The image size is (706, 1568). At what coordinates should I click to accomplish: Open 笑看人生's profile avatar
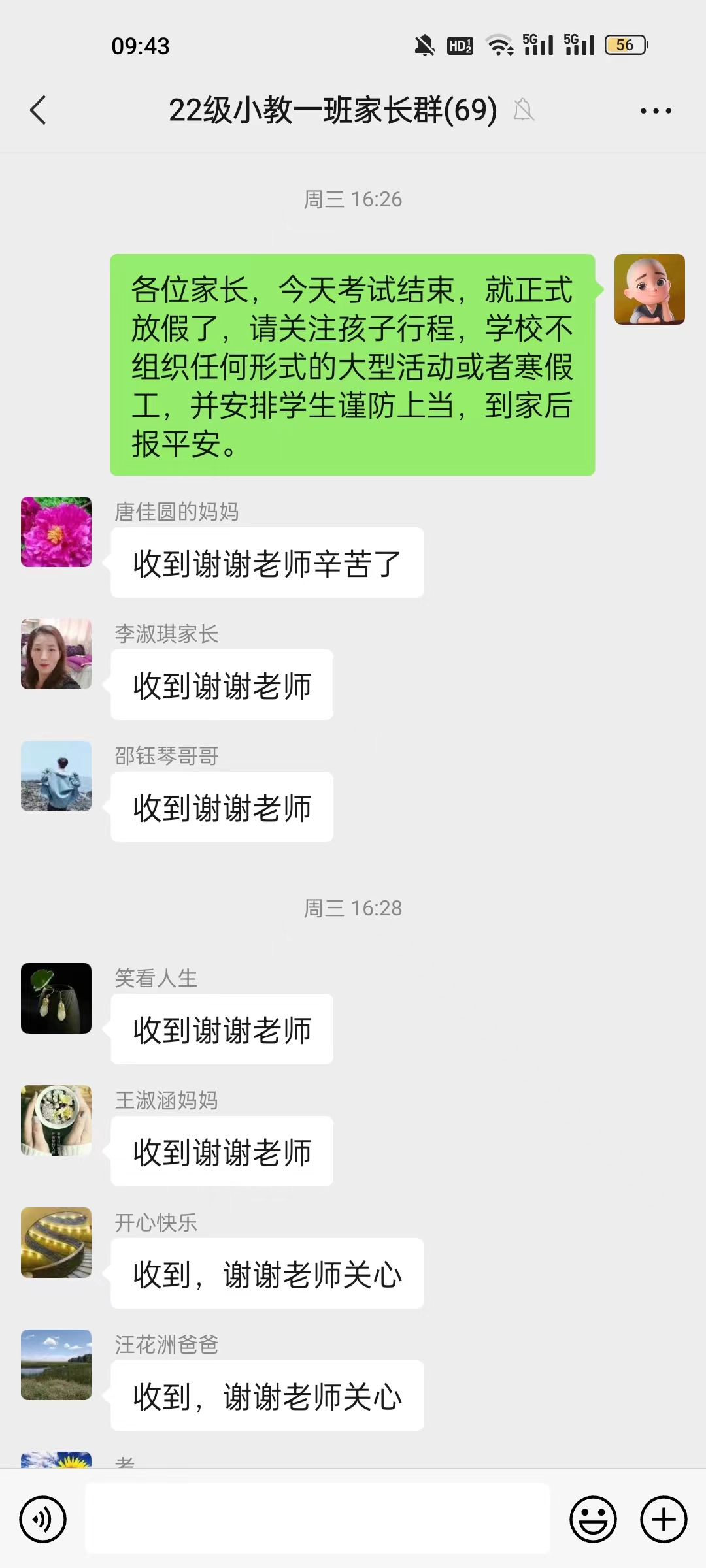(56, 998)
